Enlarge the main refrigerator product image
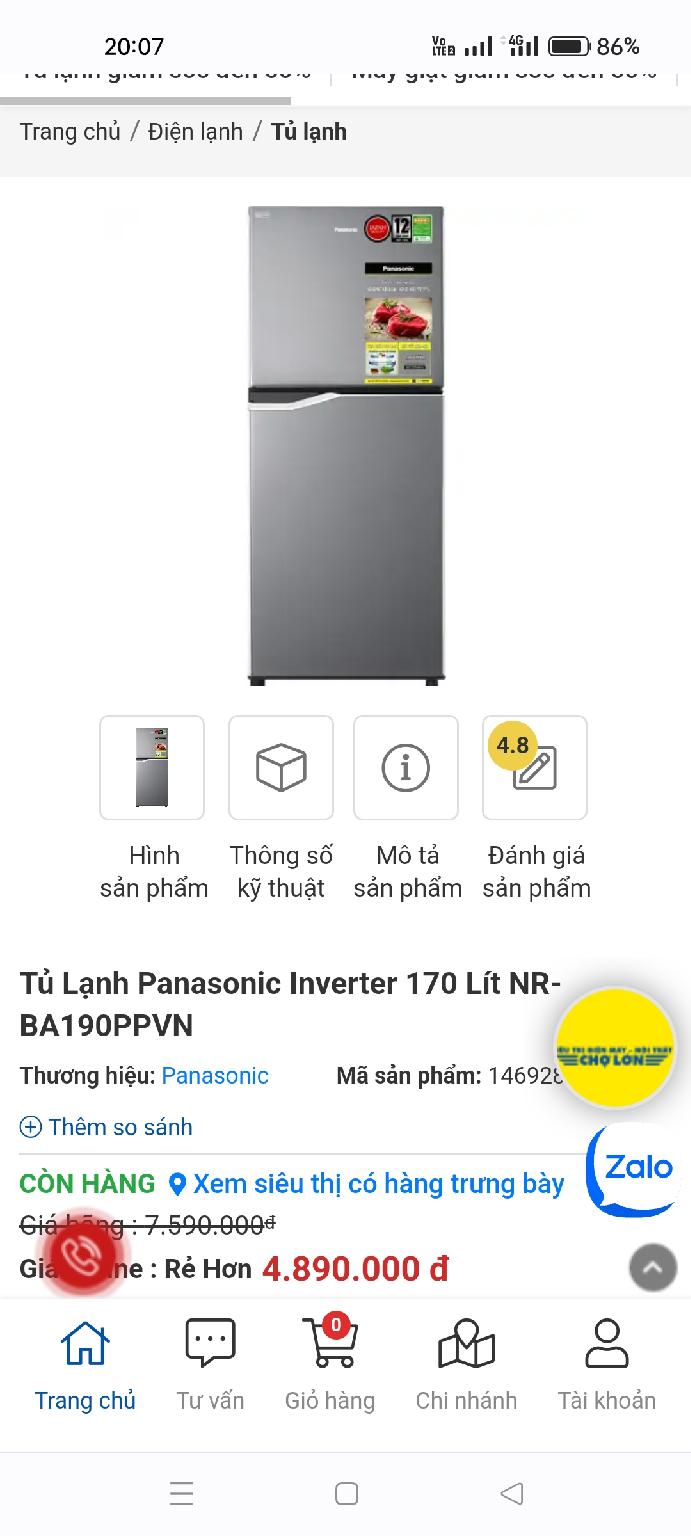This screenshot has width=691, height=1536. coord(346,445)
